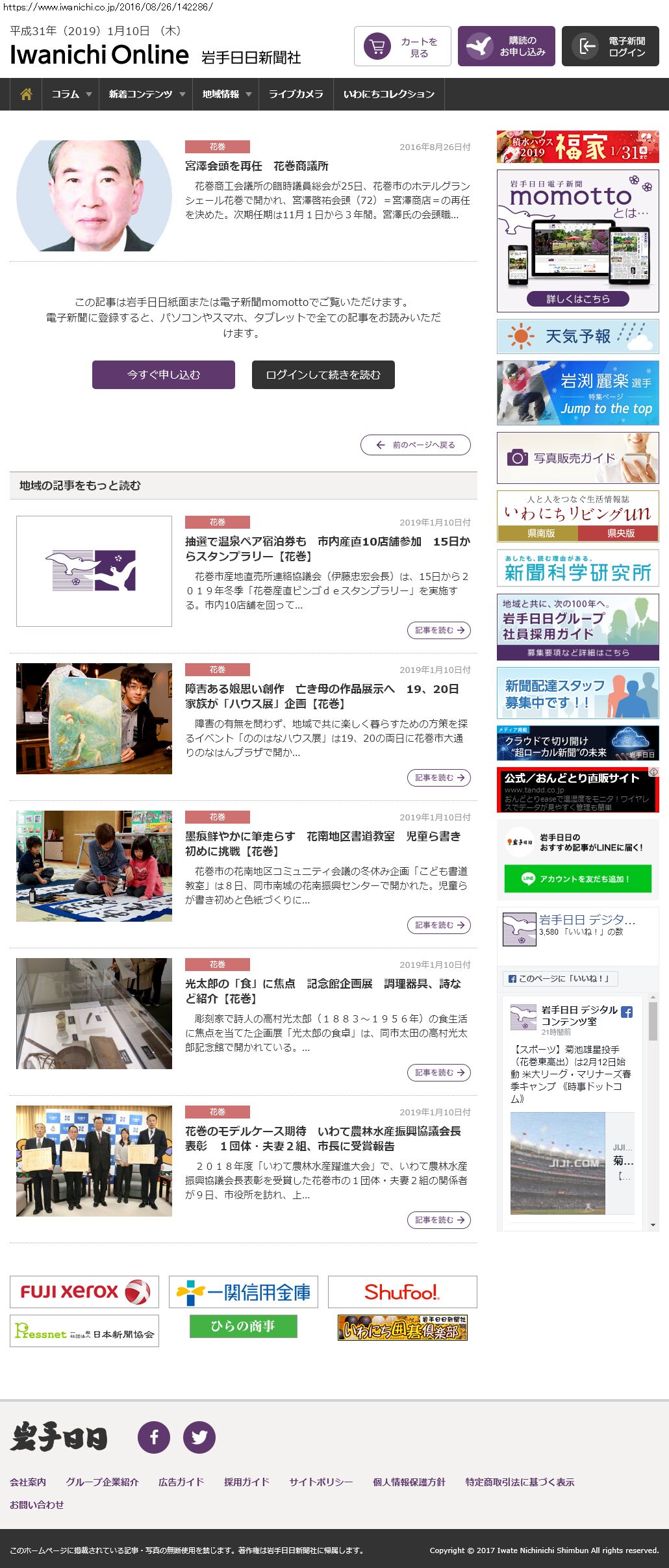
Task: Open the home icon in the navigation bar
Action: coord(26,94)
